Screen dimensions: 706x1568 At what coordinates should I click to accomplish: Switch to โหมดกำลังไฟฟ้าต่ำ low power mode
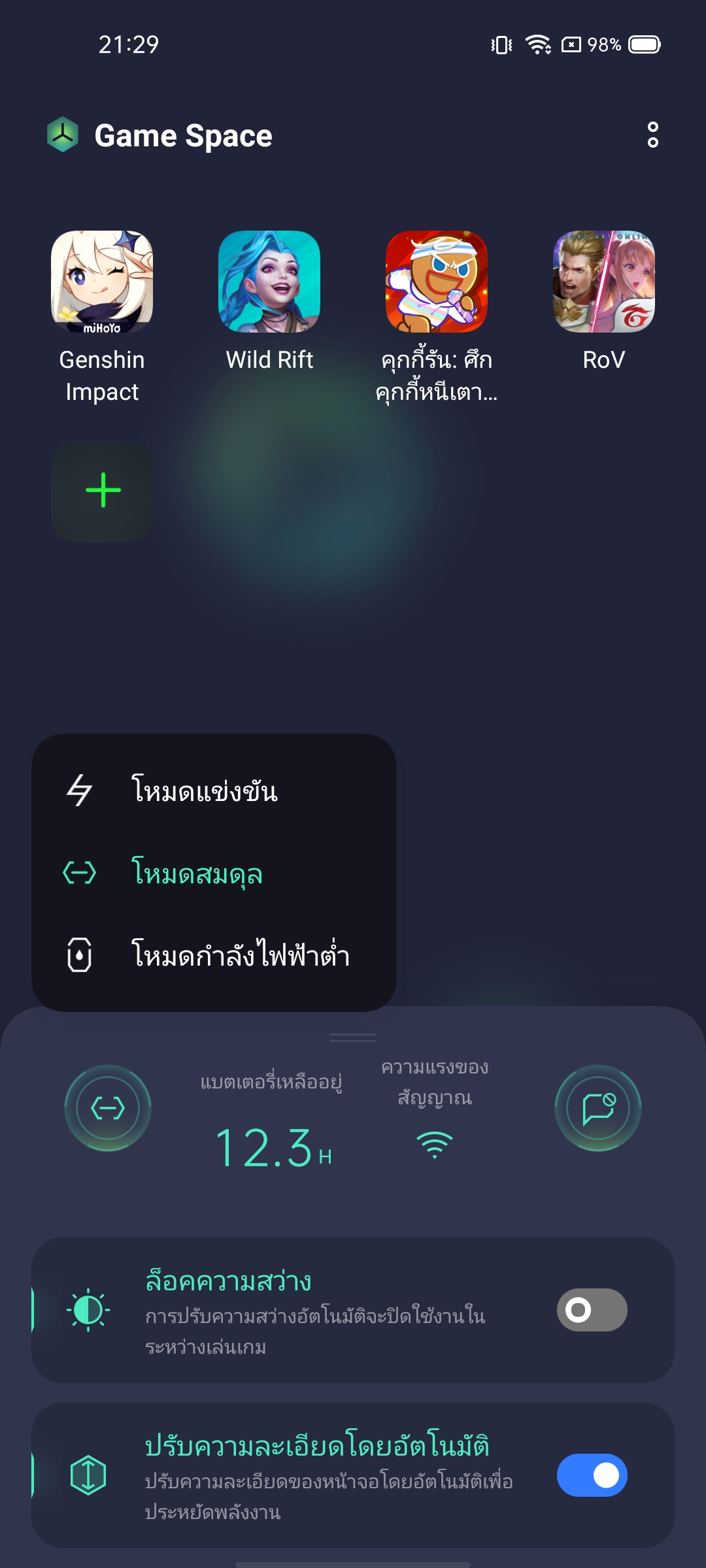239,955
